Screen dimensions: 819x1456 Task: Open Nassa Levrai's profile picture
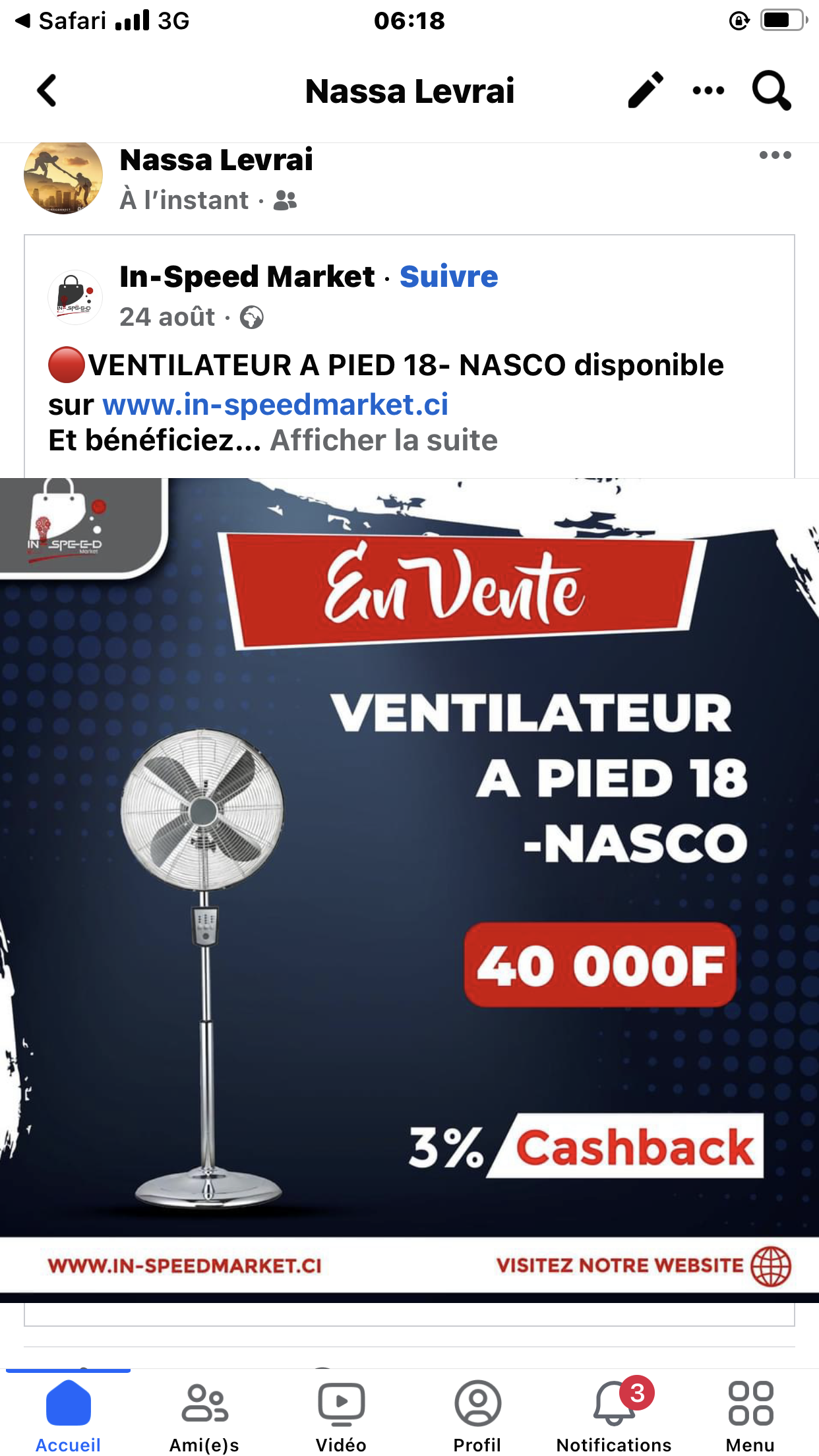pos(63,177)
